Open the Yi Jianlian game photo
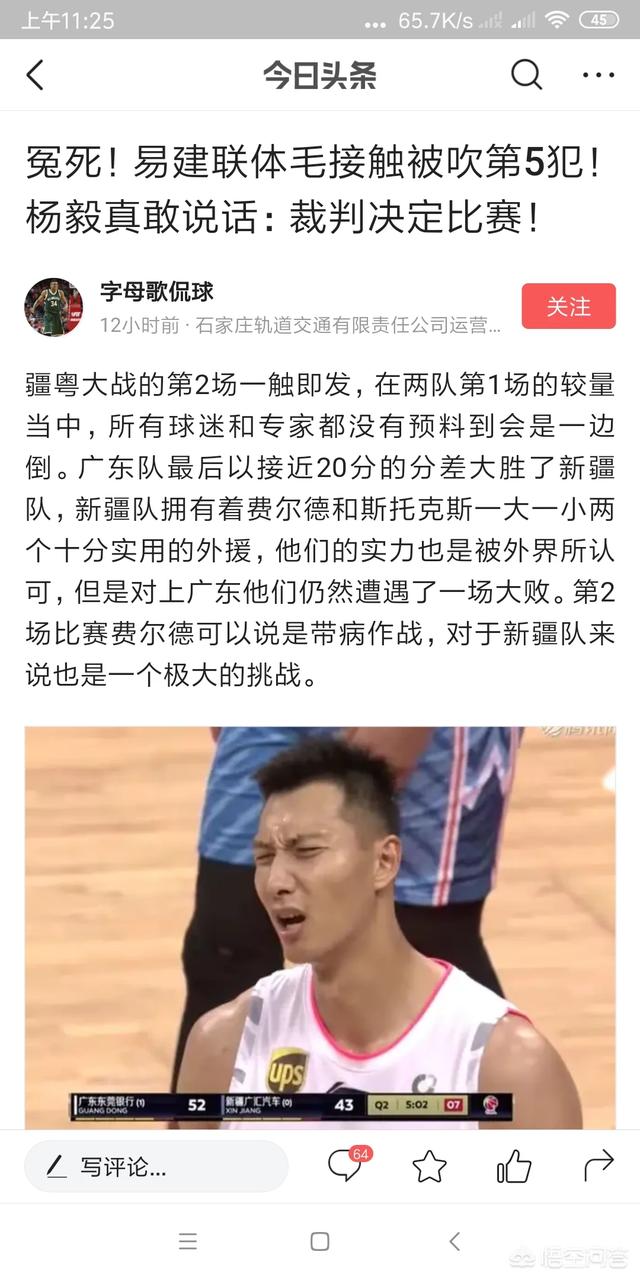The width and height of the screenshot is (640, 1280). tap(320, 927)
